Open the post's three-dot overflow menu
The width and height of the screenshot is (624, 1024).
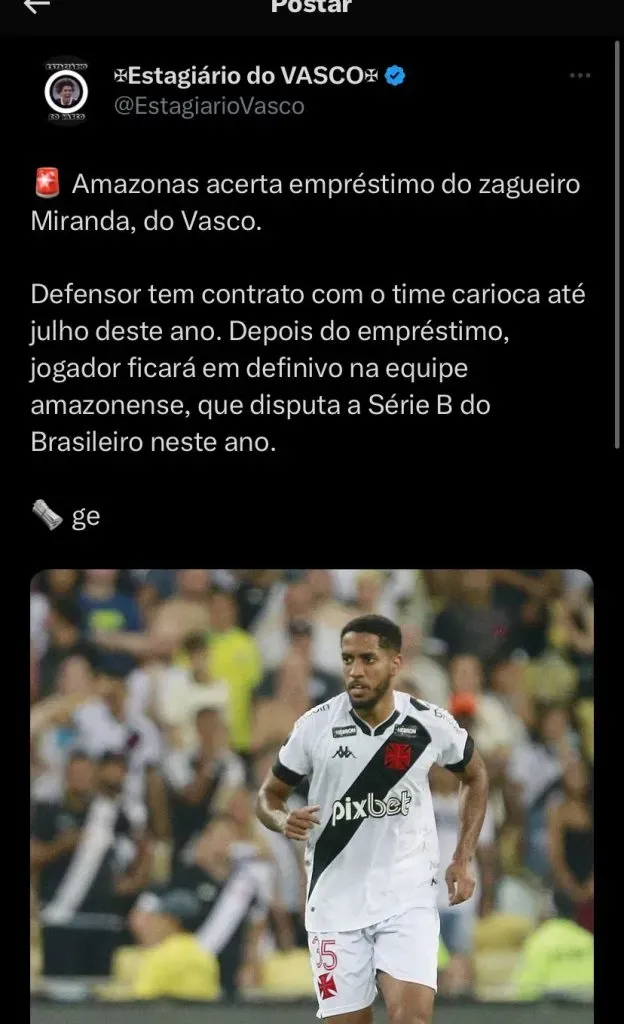579,76
